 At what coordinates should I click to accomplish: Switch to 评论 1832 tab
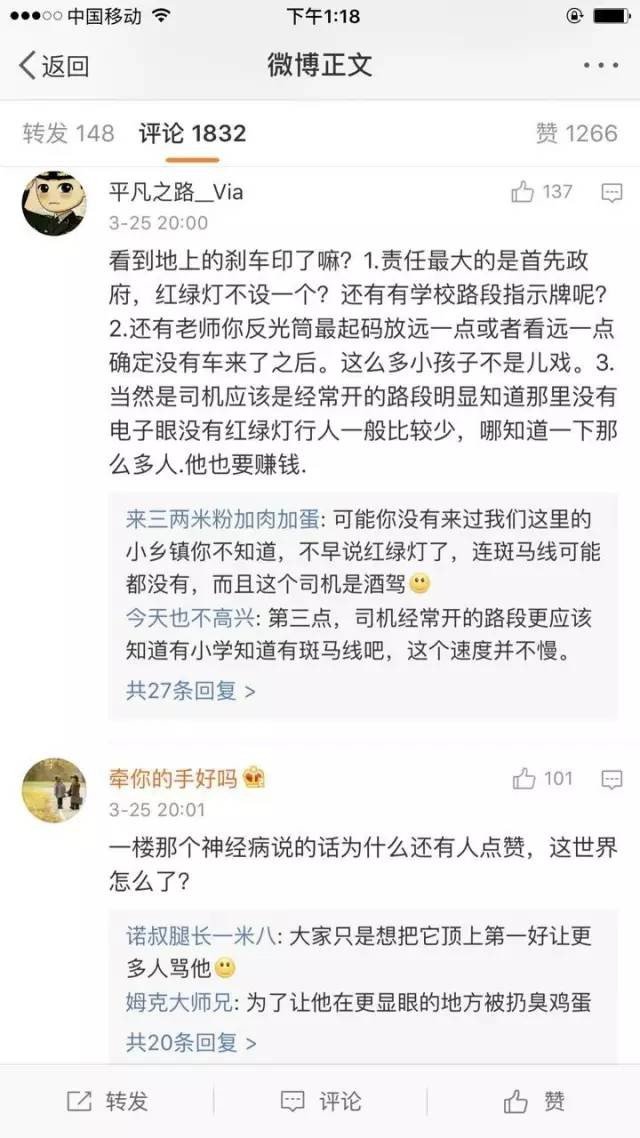(x=192, y=133)
